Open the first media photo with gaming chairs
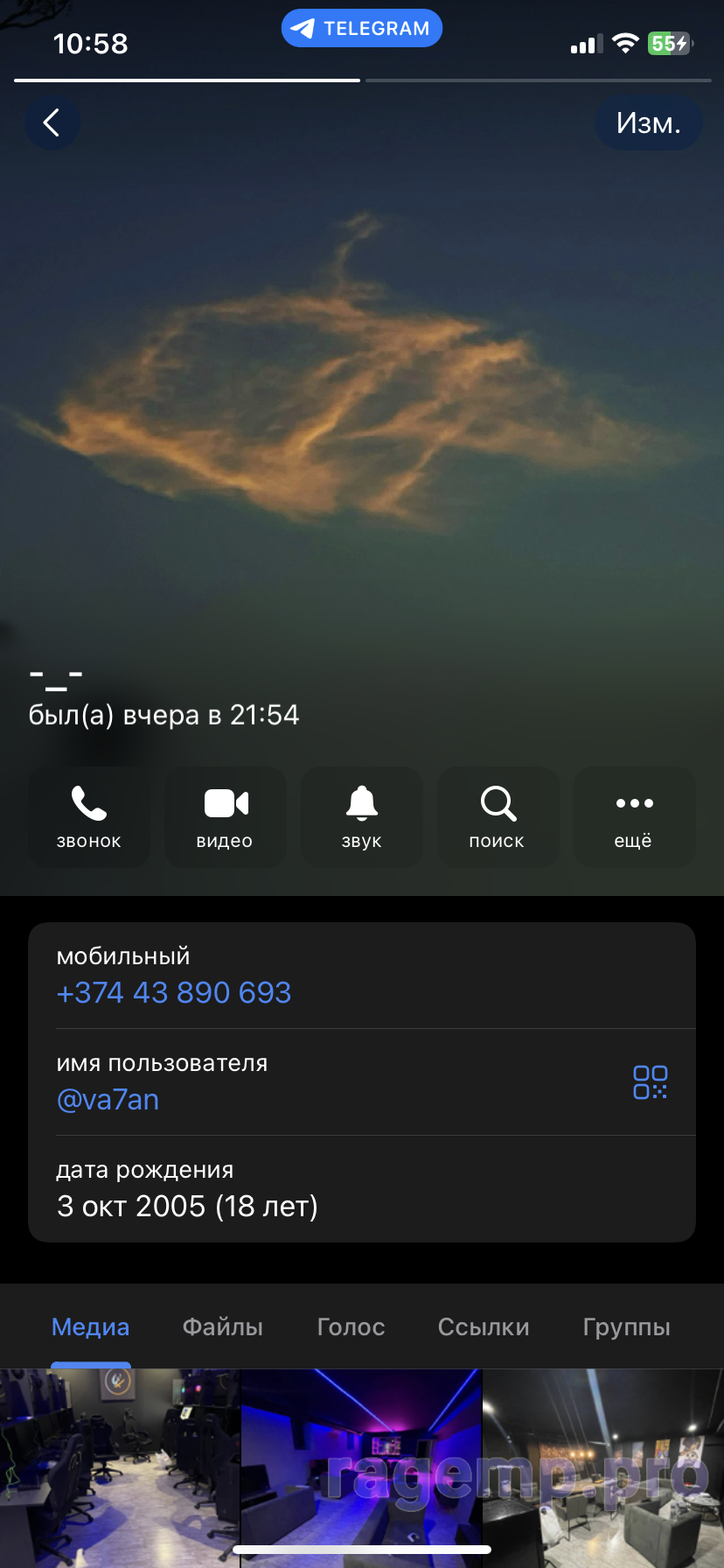The height and width of the screenshot is (1568, 724). [120, 1468]
